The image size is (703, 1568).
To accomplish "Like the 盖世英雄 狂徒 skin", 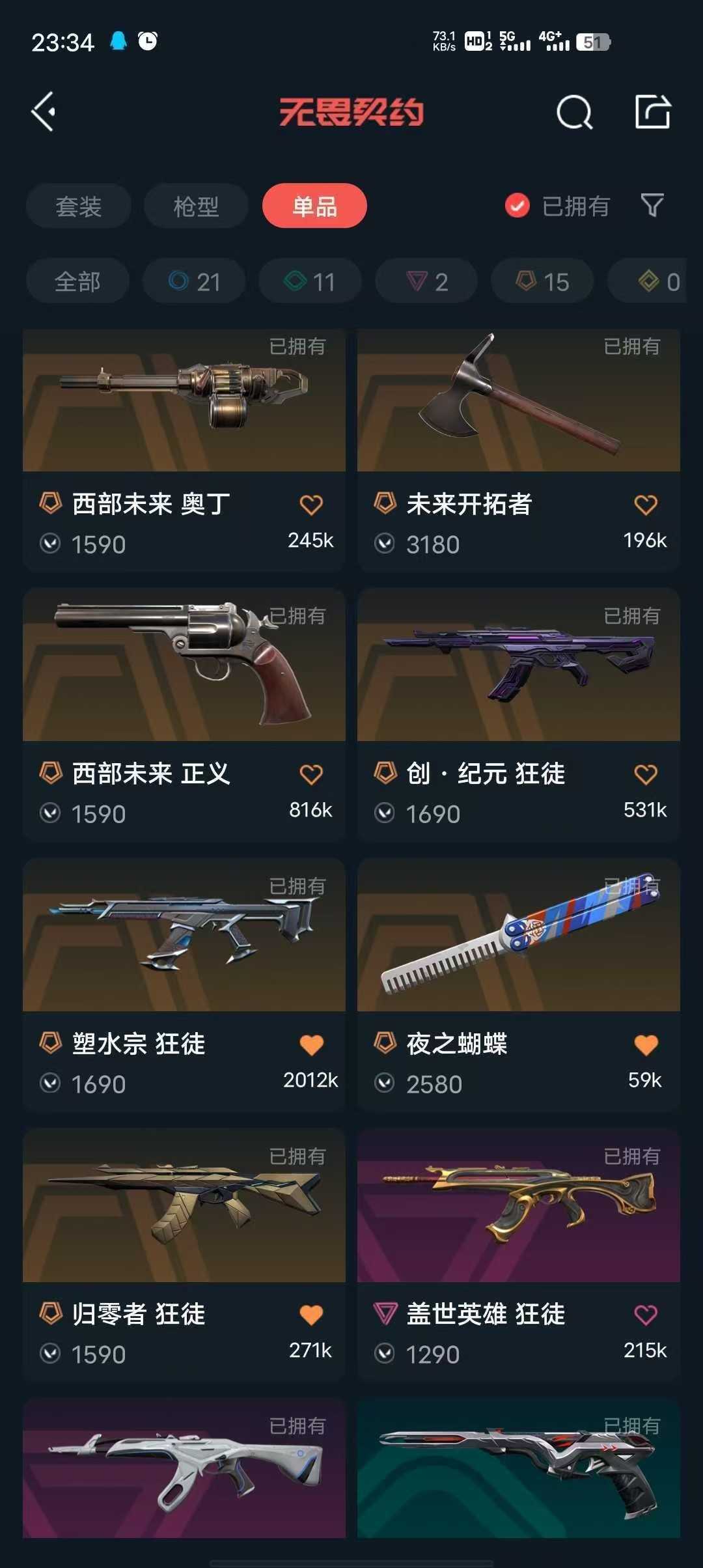I will tap(646, 1315).
